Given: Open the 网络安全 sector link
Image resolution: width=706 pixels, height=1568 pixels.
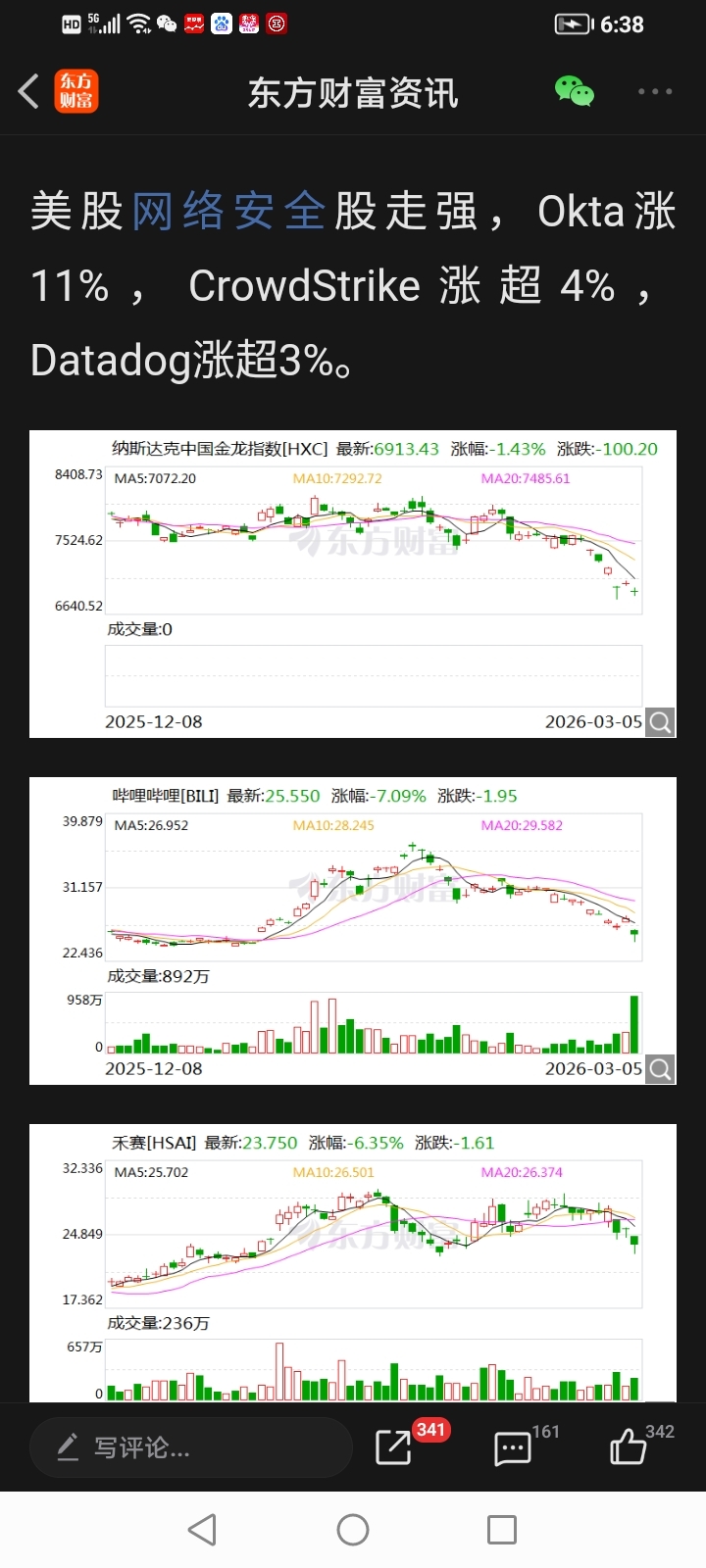Looking at the screenshot, I should pos(227,212).
